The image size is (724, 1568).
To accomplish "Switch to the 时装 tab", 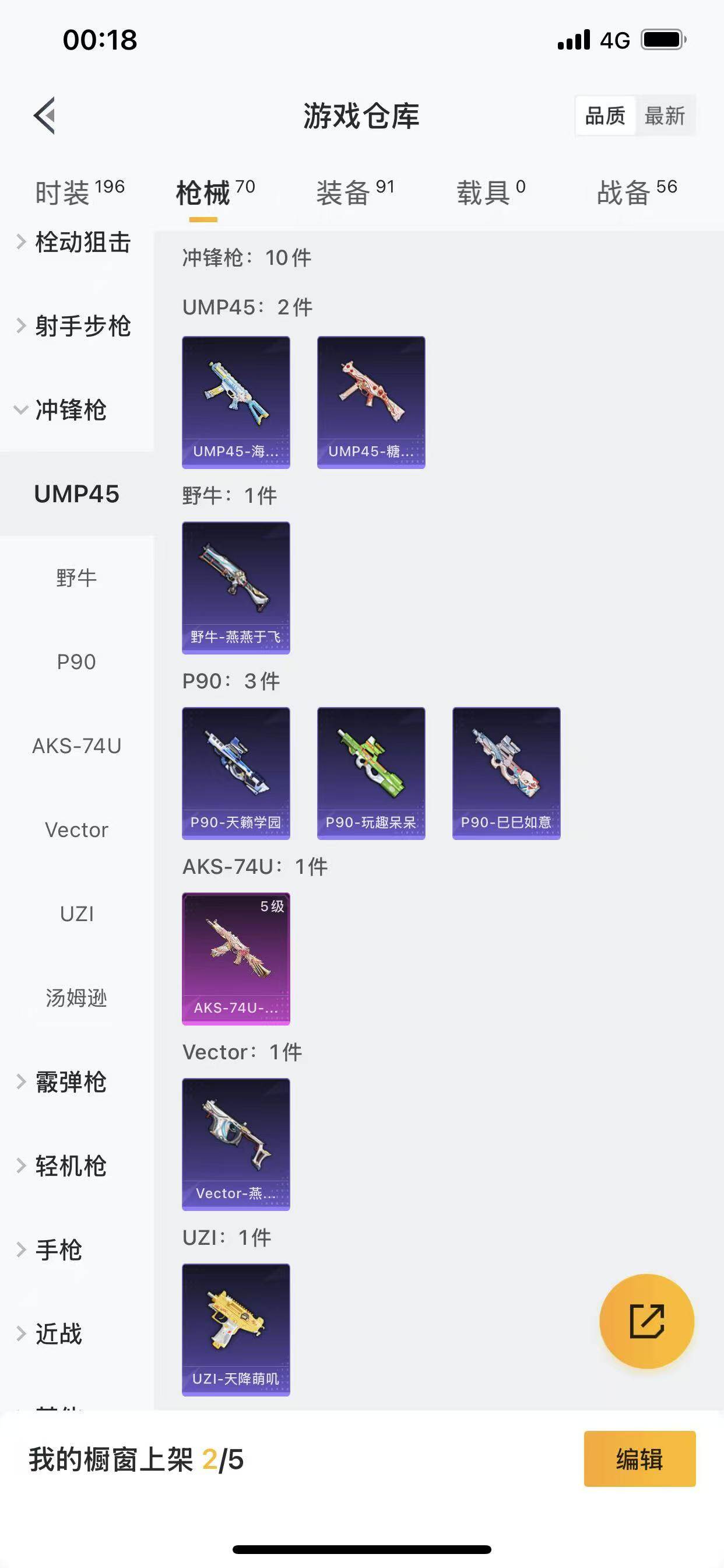I will [79, 192].
